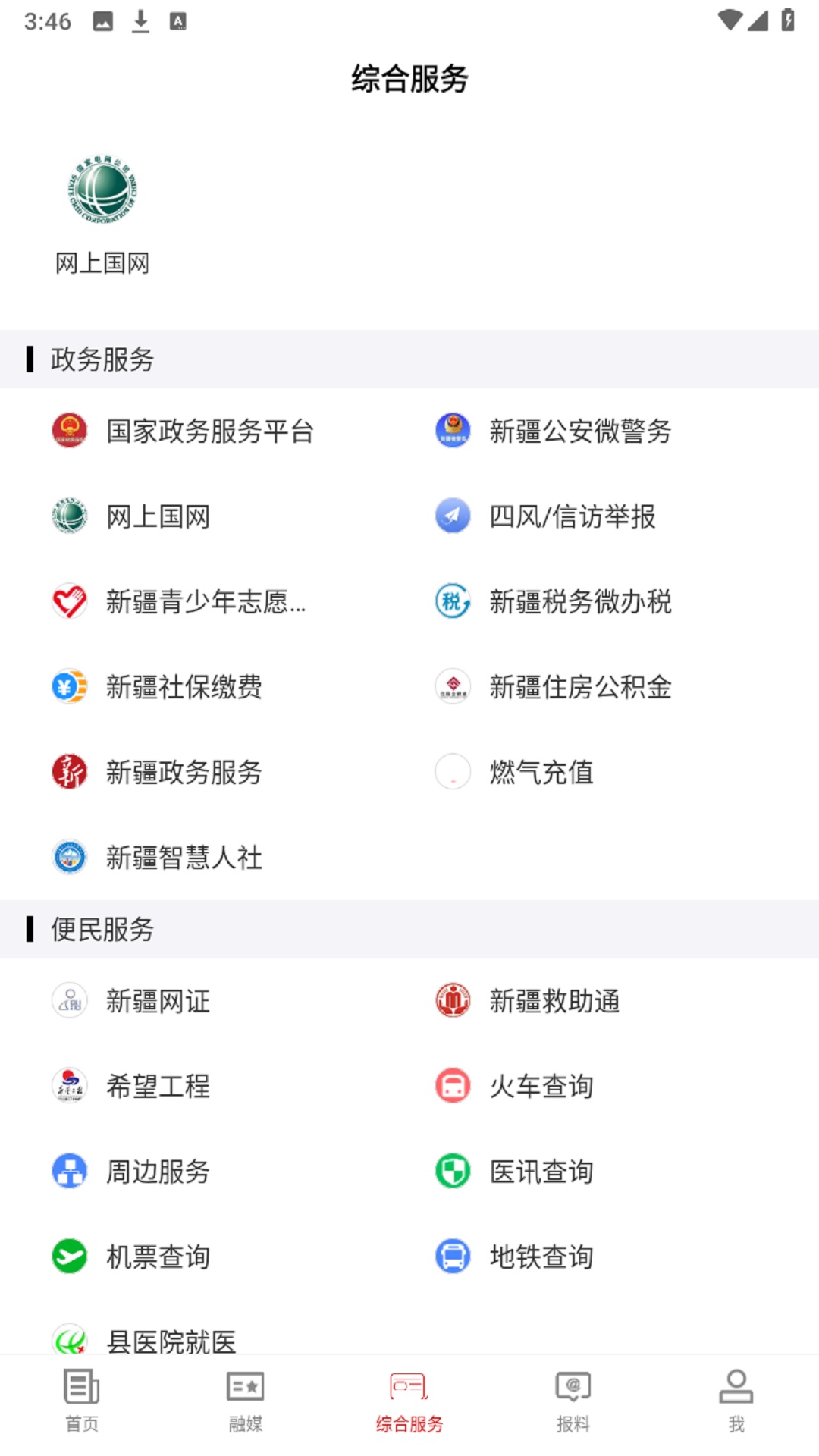
Task: Open the 新疆税务微办税 tax icon
Action: point(452,601)
